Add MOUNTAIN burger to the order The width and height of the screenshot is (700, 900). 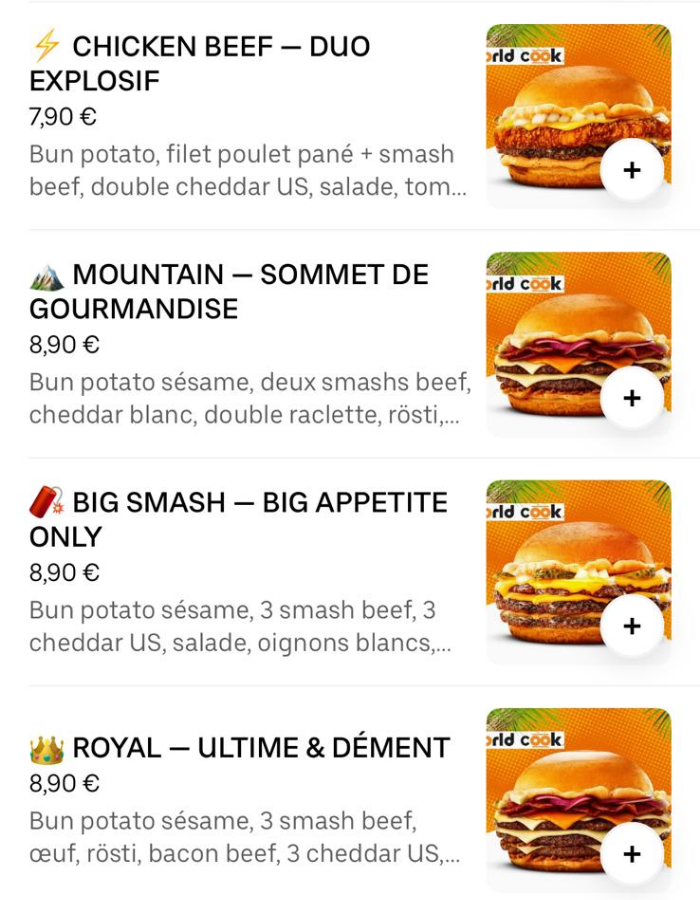[631, 398]
